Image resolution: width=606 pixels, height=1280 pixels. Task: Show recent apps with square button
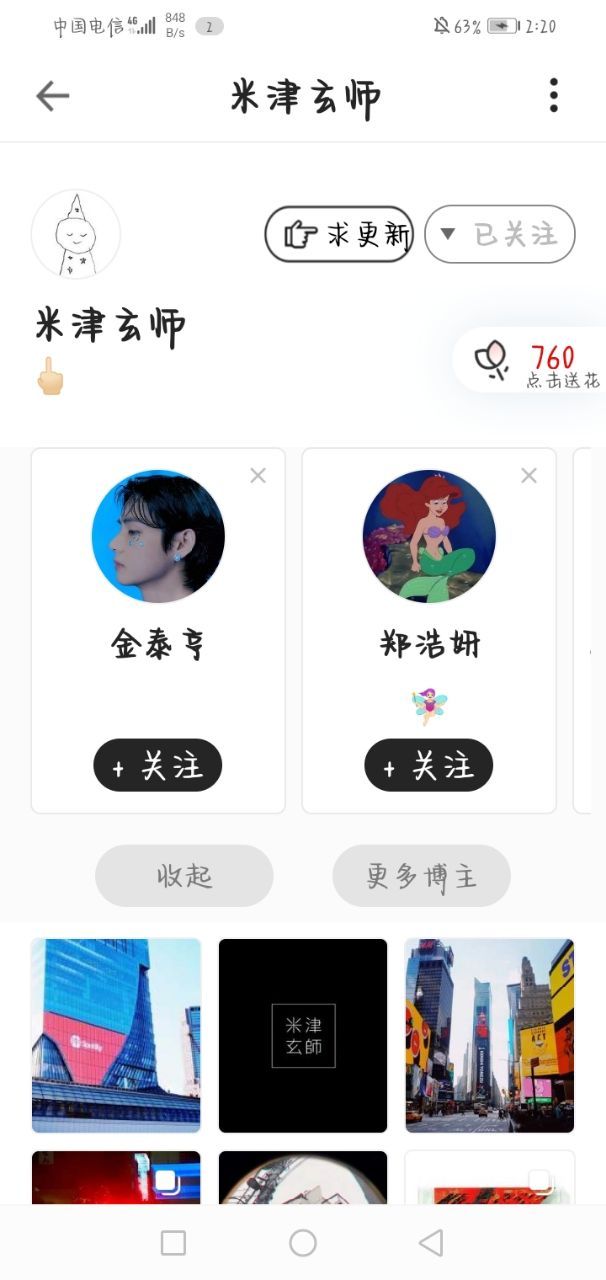[173, 1243]
